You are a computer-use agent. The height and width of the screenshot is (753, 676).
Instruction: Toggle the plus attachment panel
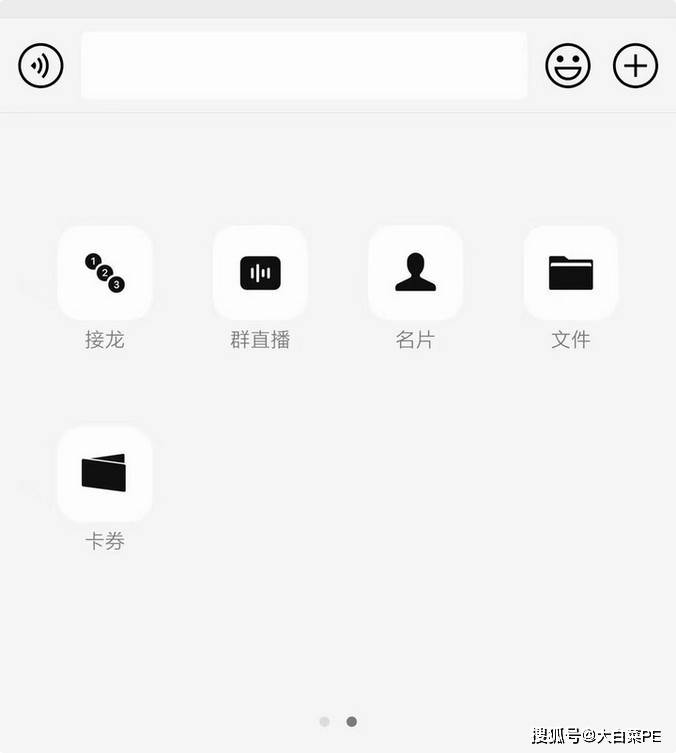635,66
